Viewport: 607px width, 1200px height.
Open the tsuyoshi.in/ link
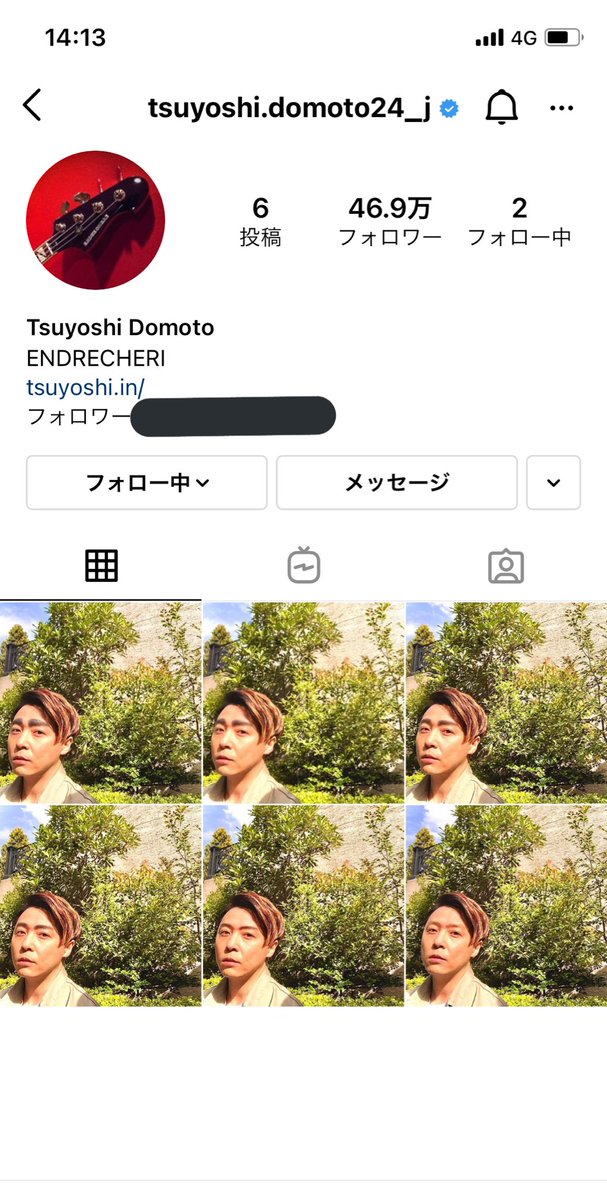point(87,387)
